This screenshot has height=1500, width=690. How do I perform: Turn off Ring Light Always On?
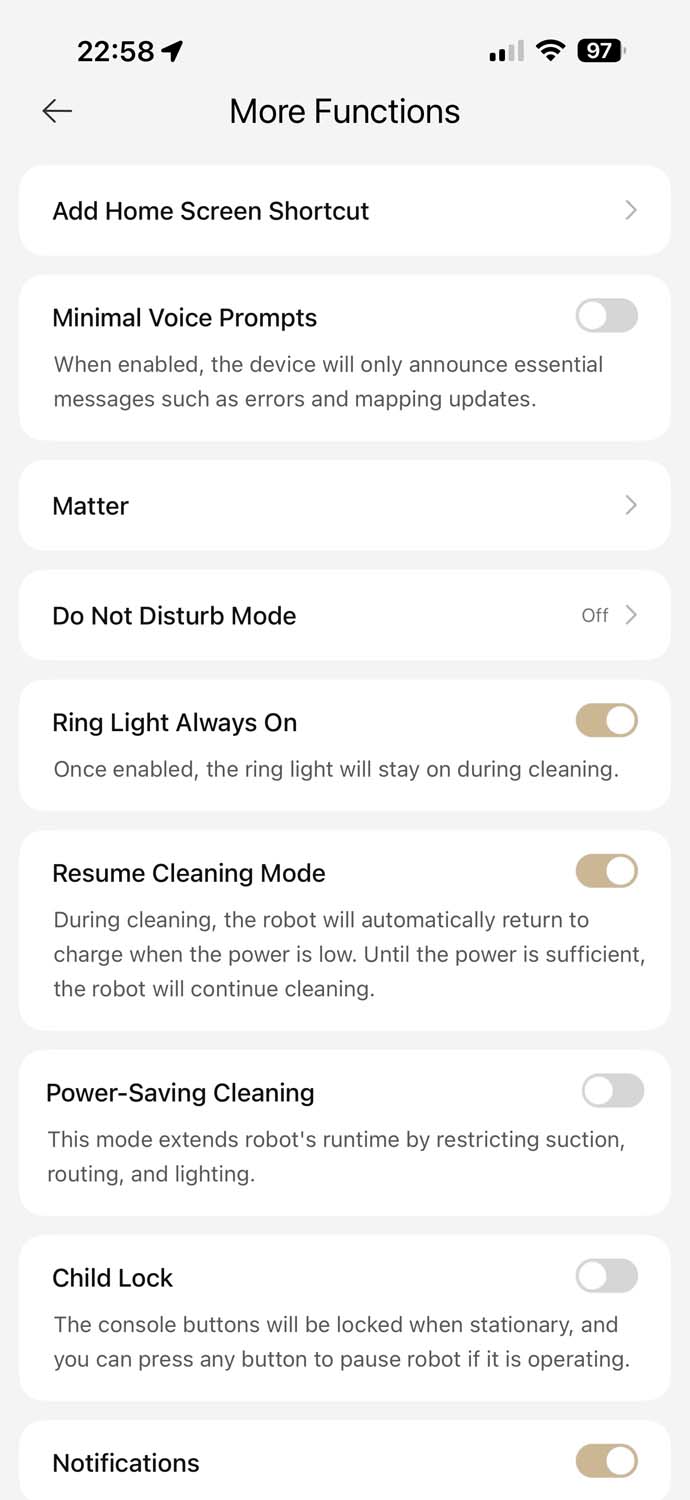606,720
